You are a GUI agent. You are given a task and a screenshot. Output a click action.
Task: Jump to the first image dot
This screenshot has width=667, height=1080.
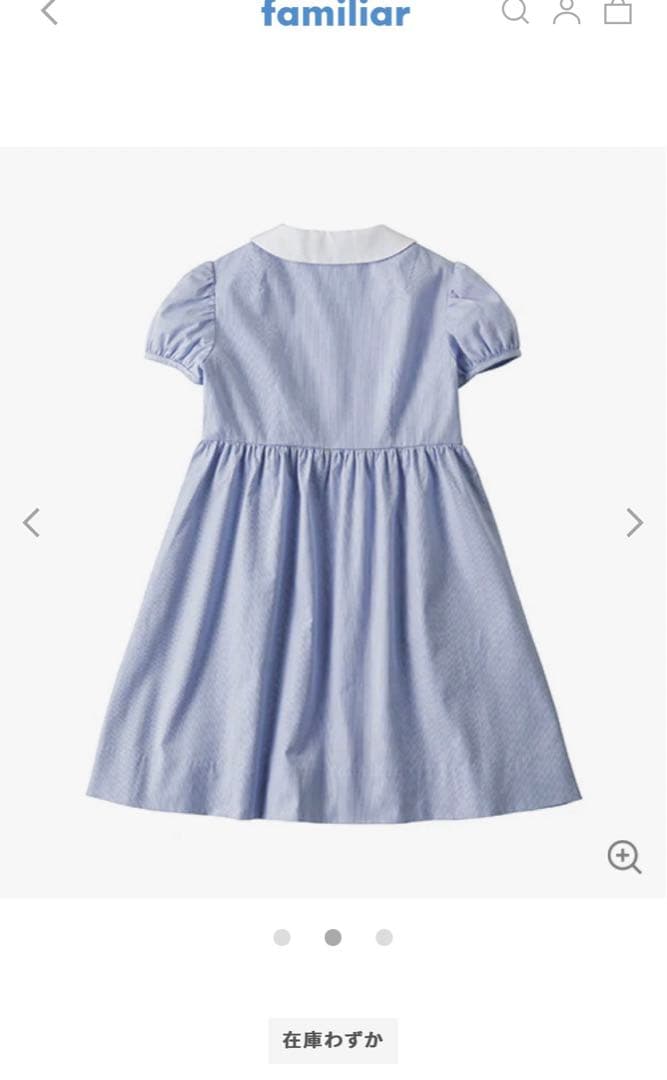coord(282,937)
